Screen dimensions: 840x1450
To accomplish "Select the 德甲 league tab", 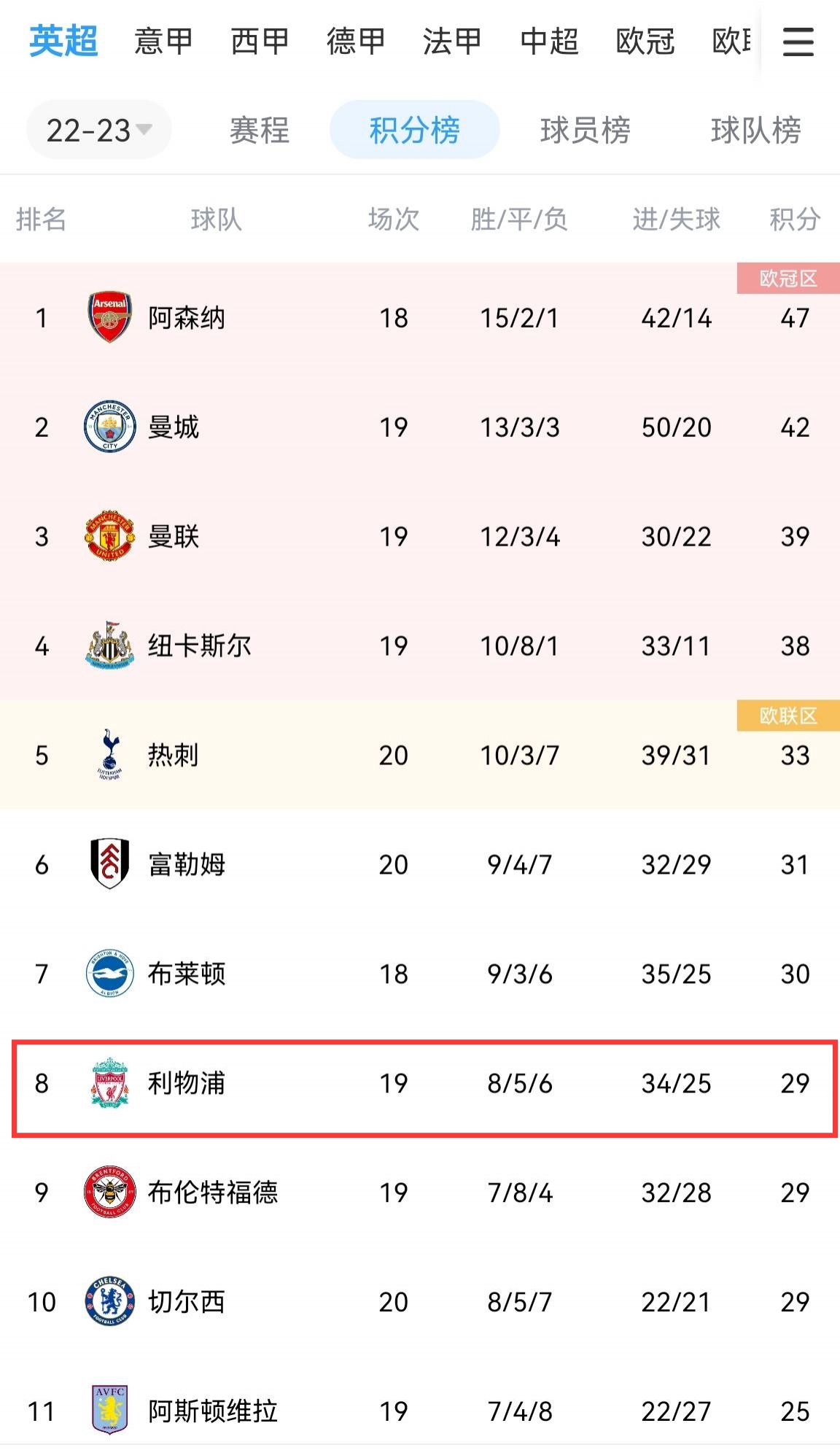I will [356, 42].
